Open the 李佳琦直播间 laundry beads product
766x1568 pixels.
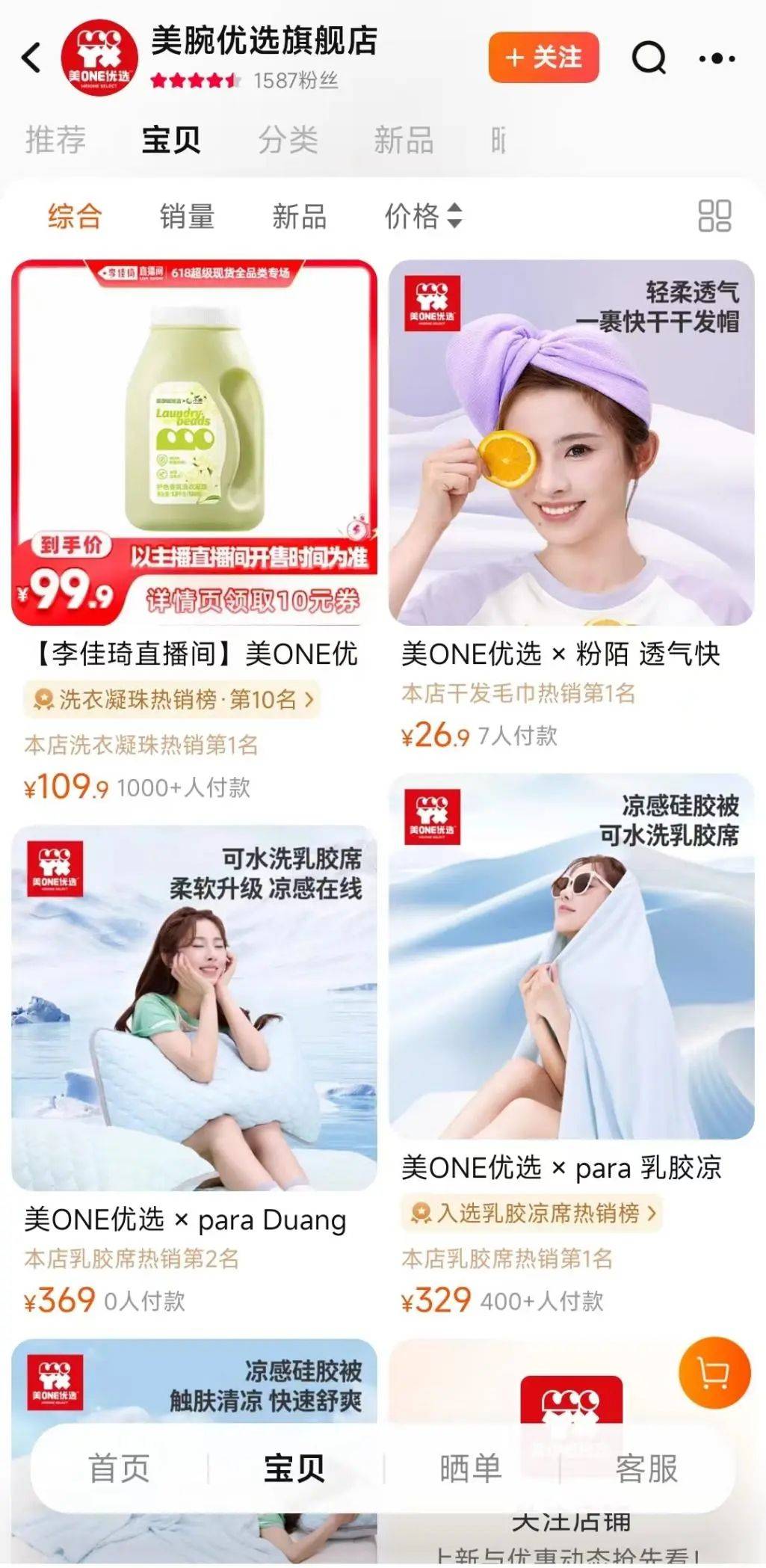click(194, 443)
